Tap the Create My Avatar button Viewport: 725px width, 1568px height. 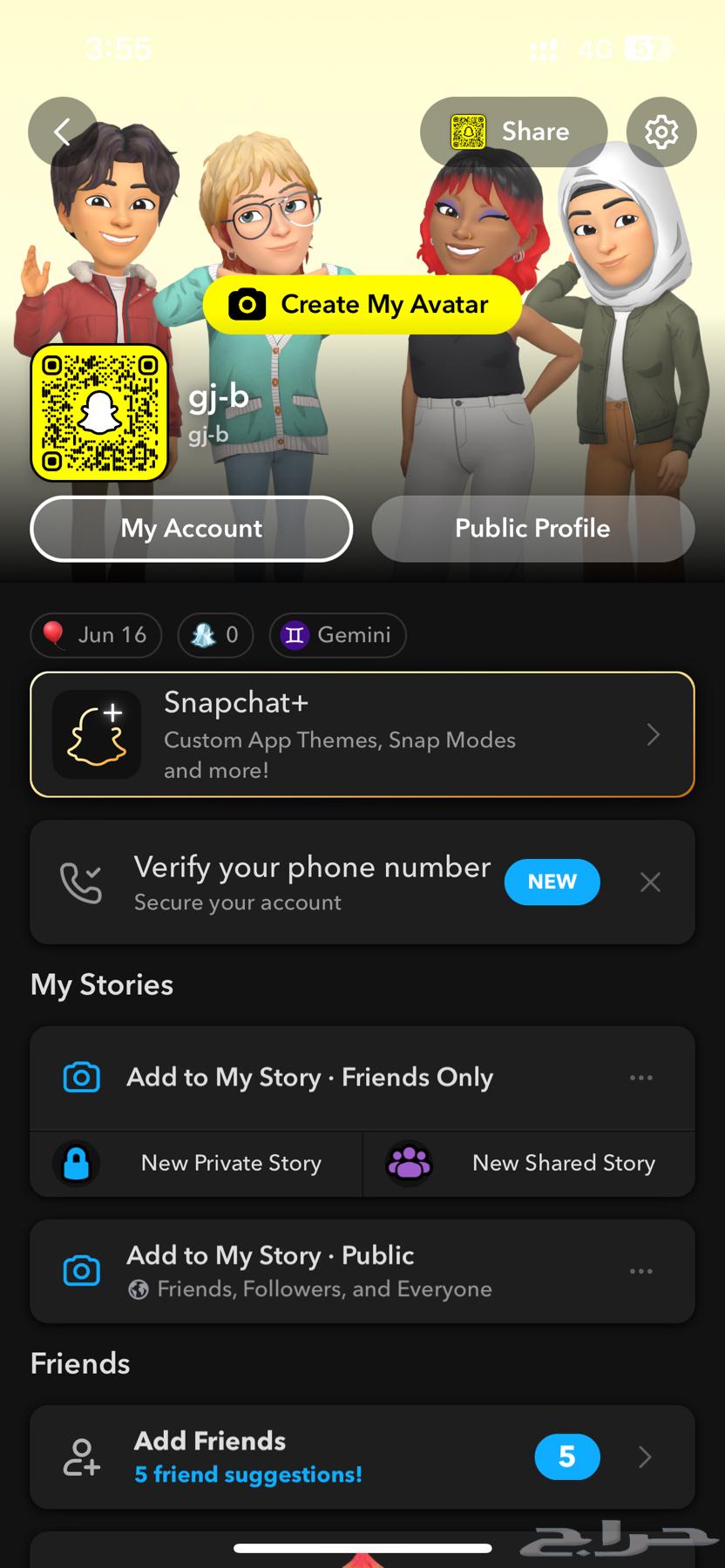[362, 304]
